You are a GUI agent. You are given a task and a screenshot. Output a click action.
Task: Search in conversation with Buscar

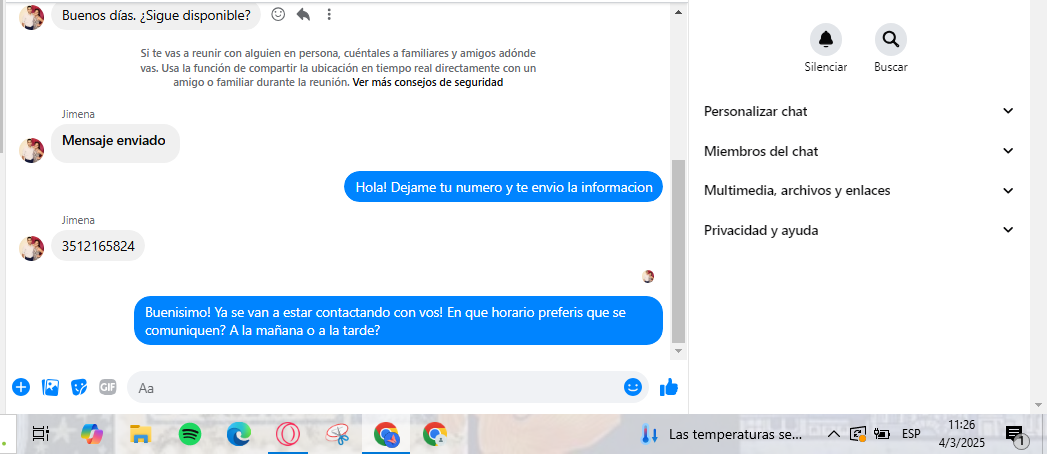pyautogui.click(x=890, y=40)
